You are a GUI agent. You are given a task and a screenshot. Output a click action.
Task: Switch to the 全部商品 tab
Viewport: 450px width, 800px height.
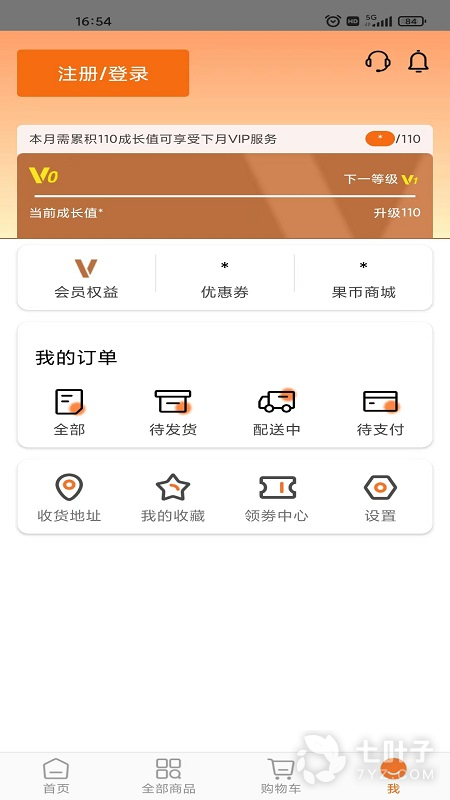168,776
